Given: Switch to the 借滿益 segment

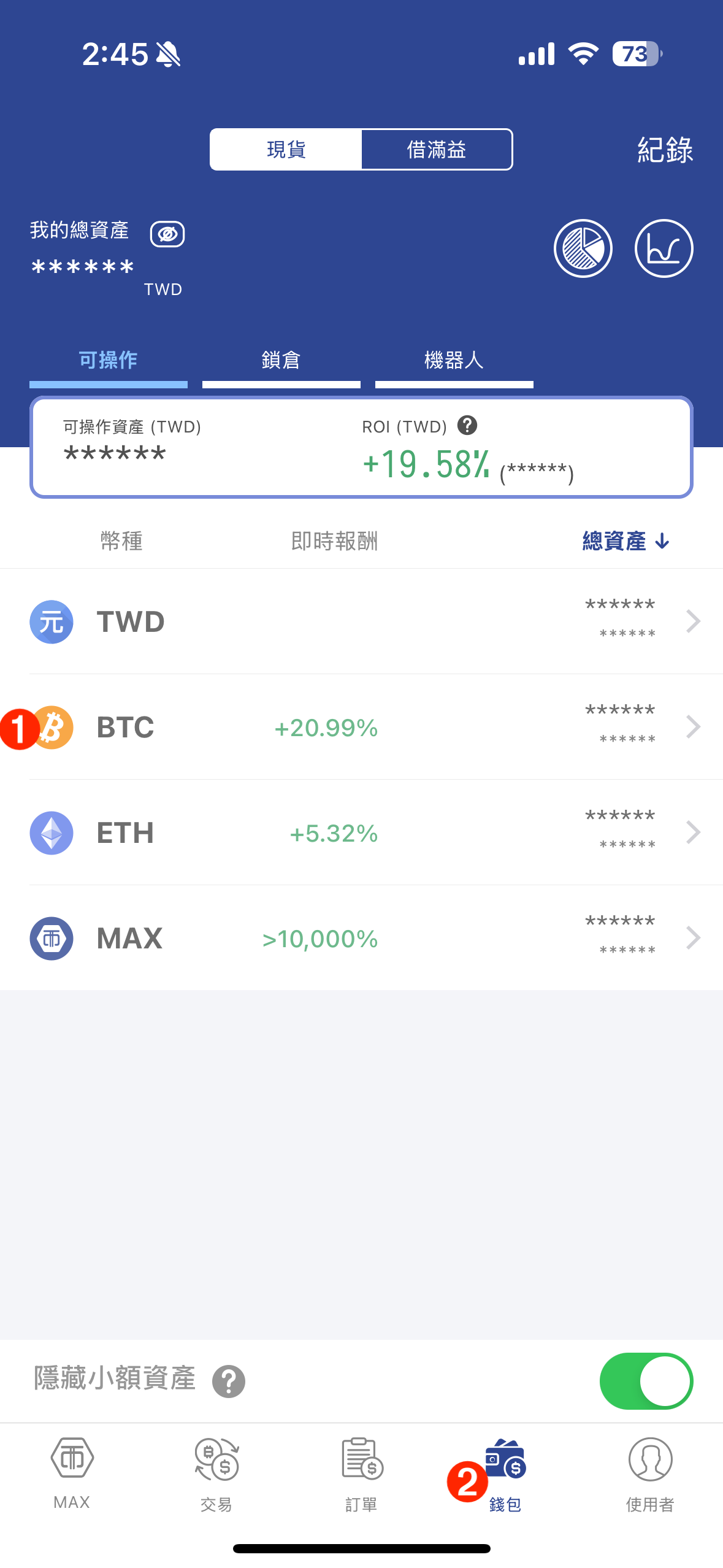Looking at the screenshot, I should pyautogui.click(x=437, y=149).
